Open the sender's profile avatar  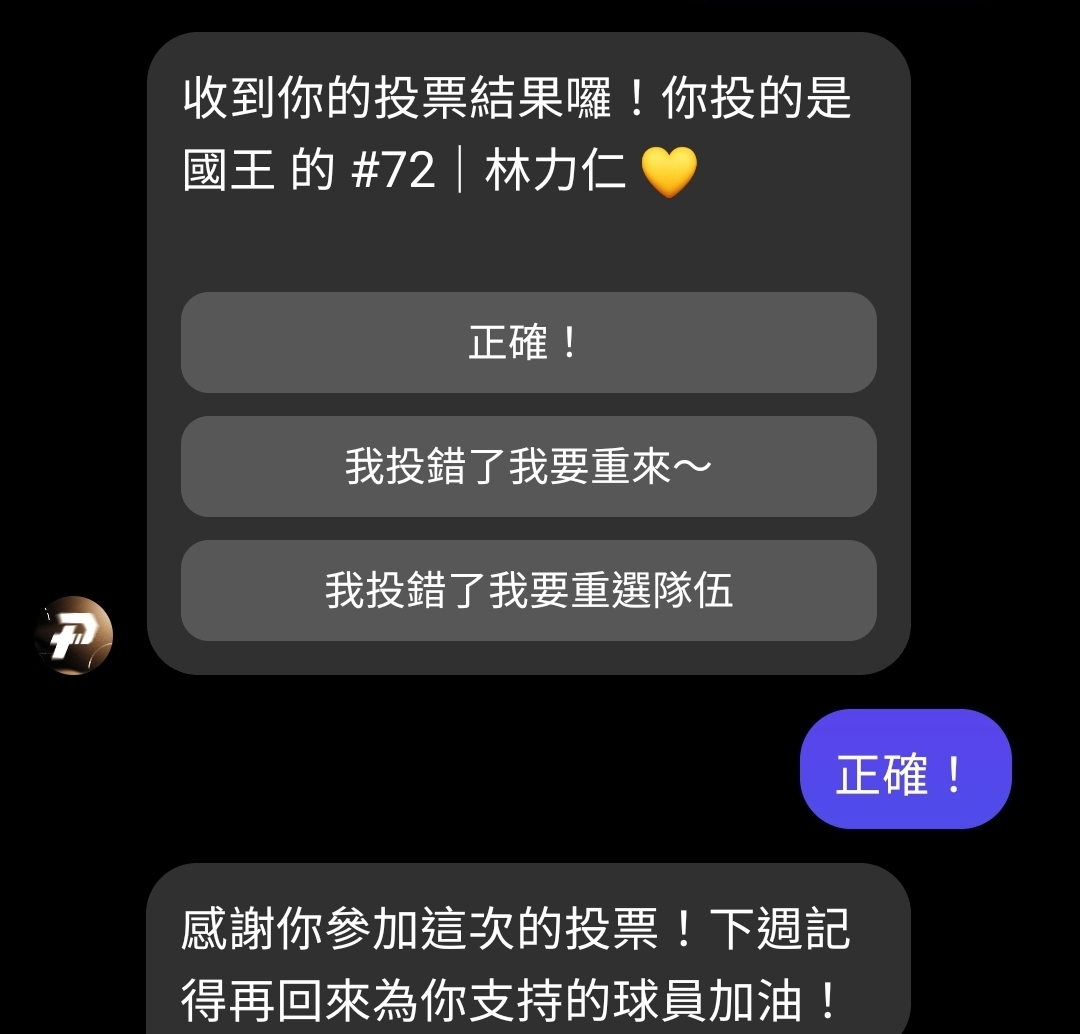tap(73, 636)
